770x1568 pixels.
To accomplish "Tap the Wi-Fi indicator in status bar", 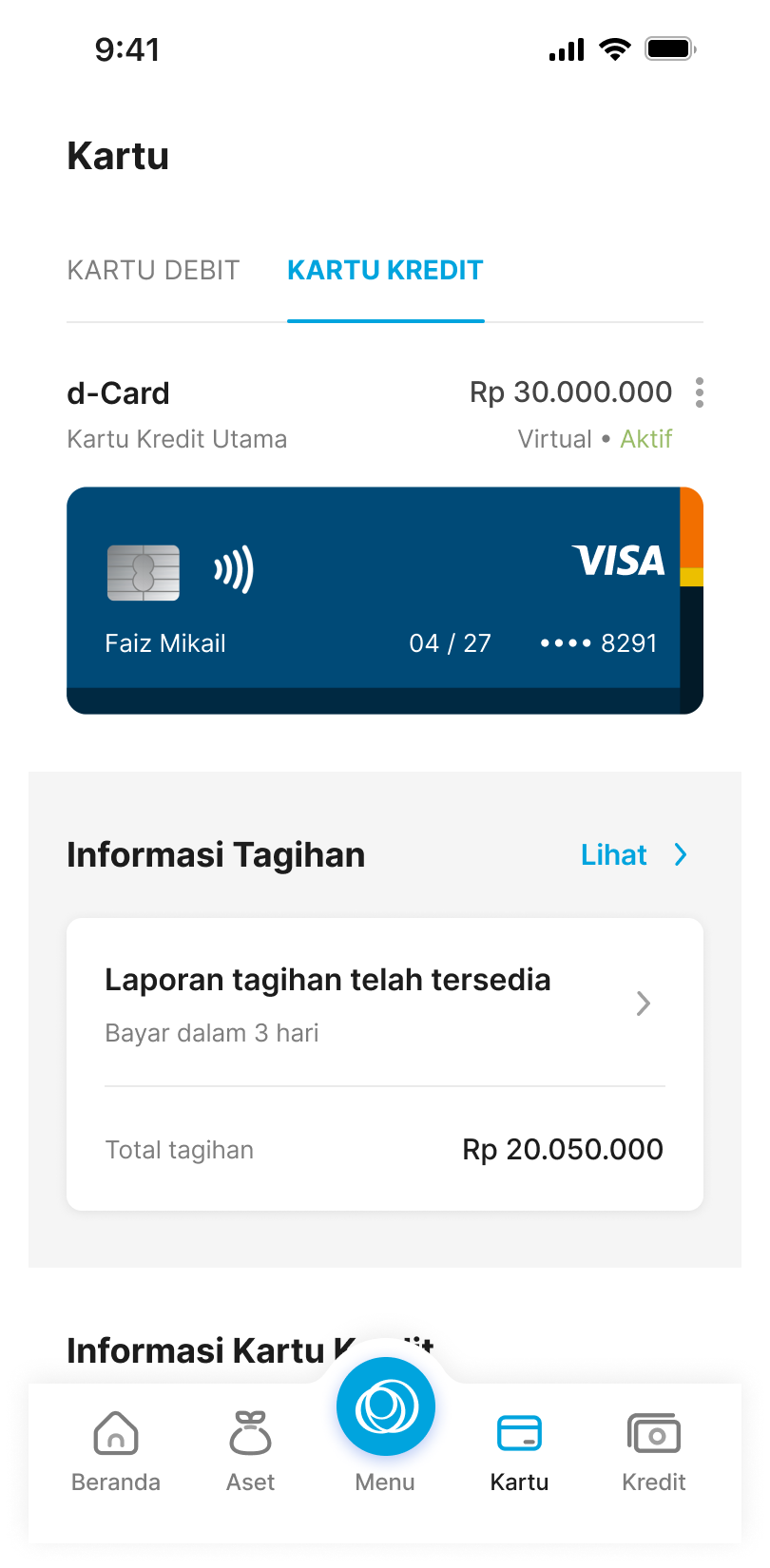I will tap(614, 49).
